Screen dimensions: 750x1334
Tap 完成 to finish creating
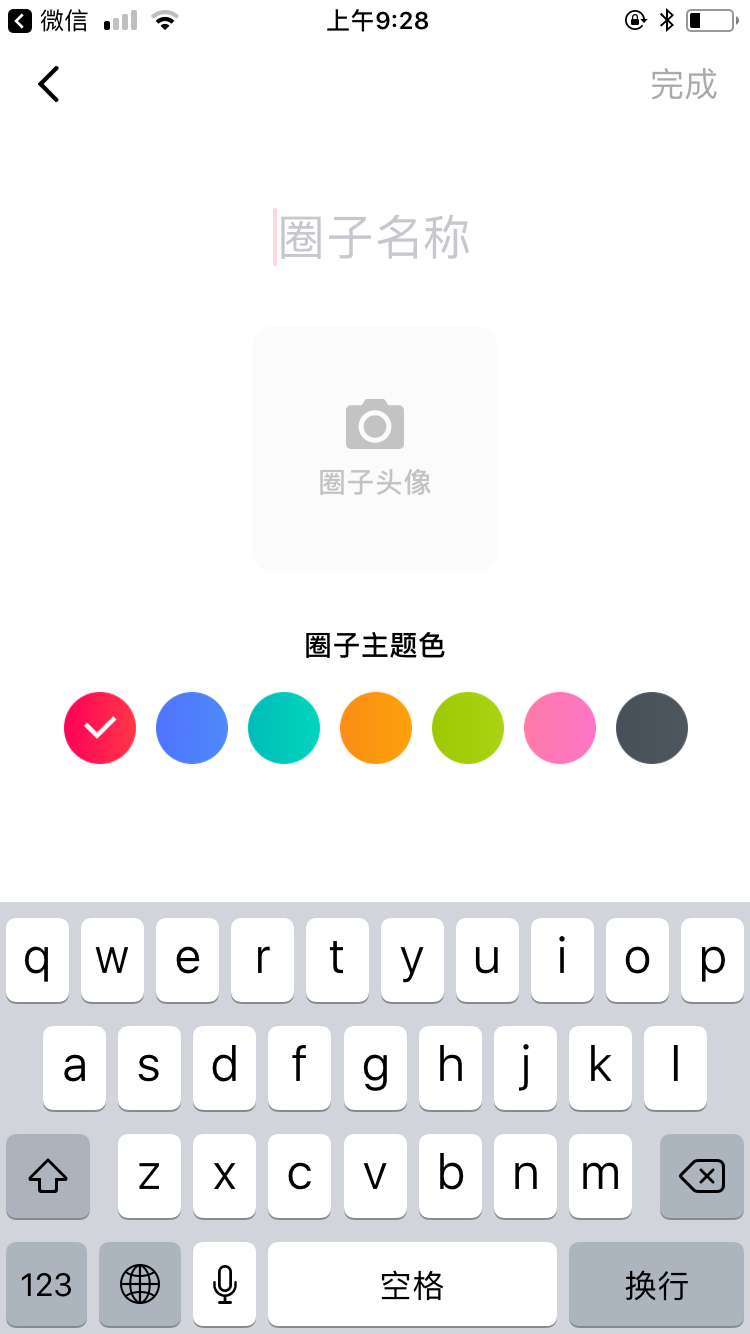tap(684, 85)
